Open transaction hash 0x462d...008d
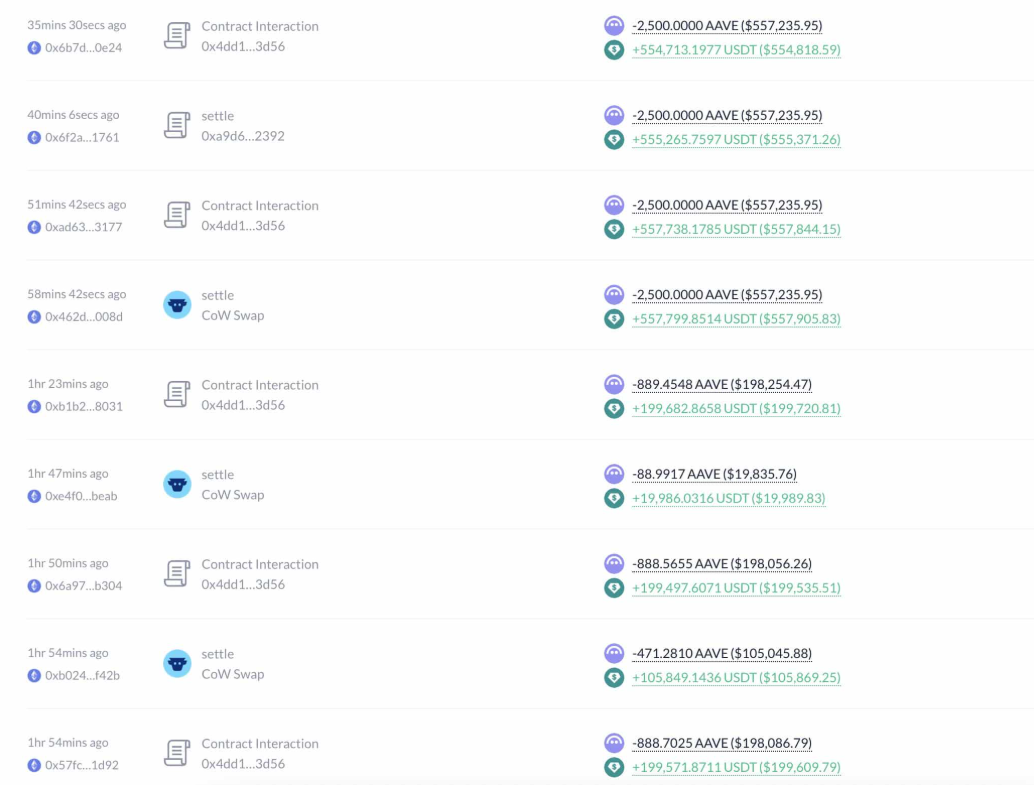Viewport: 1034px width, 785px height. pyautogui.click(x=84, y=317)
